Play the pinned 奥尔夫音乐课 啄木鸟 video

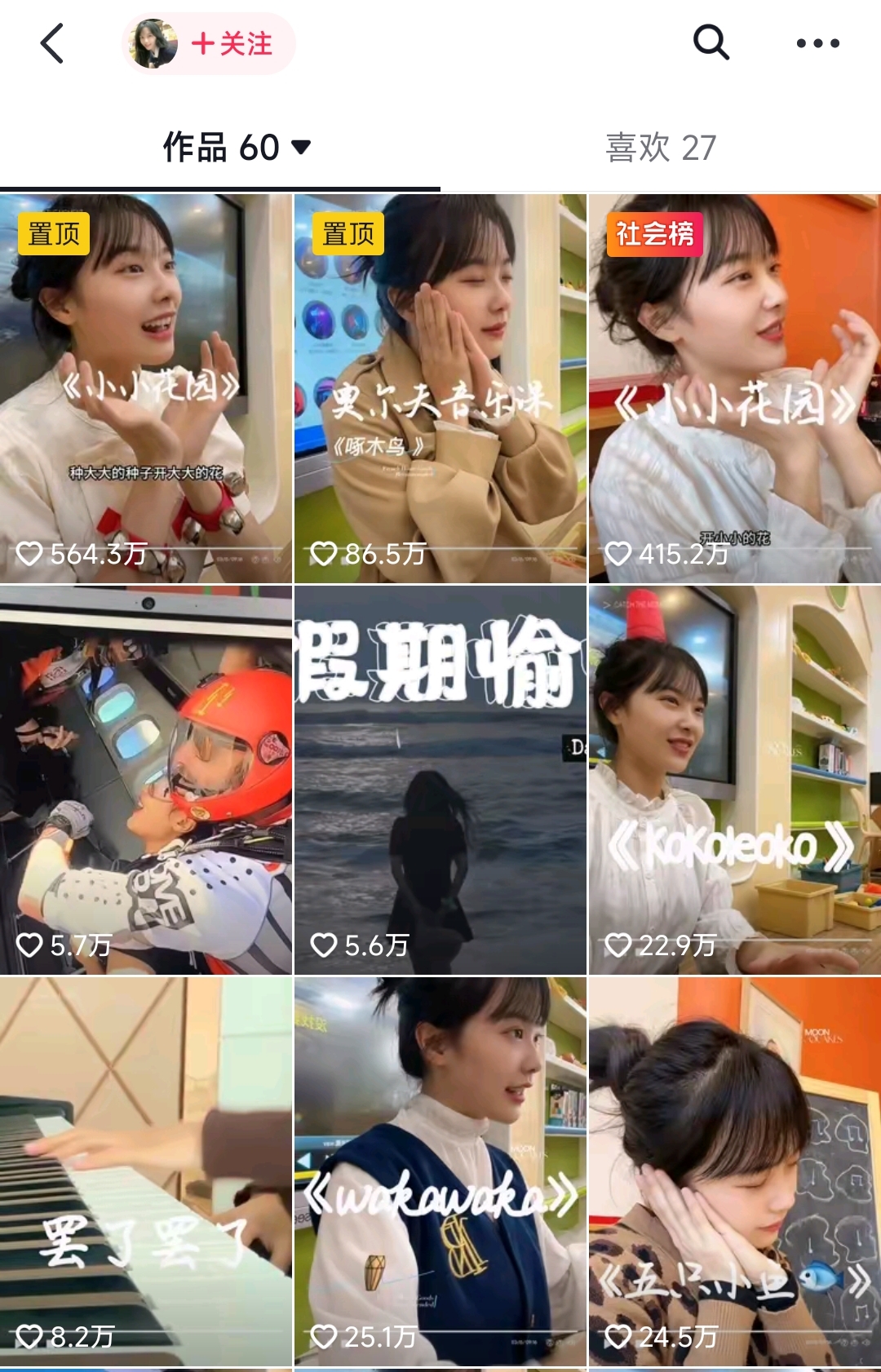pos(440,387)
